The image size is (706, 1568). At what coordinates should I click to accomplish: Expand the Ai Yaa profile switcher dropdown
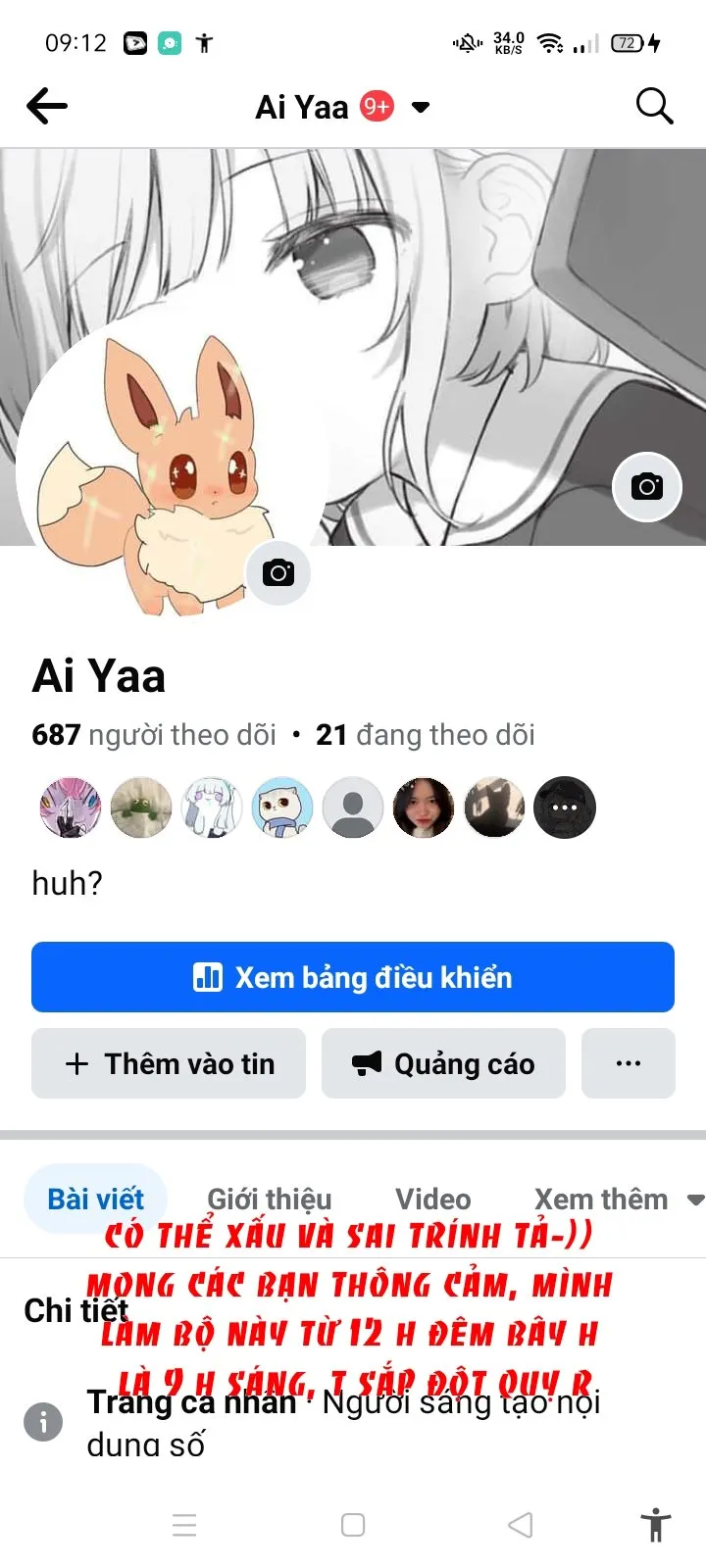[421, 107]
